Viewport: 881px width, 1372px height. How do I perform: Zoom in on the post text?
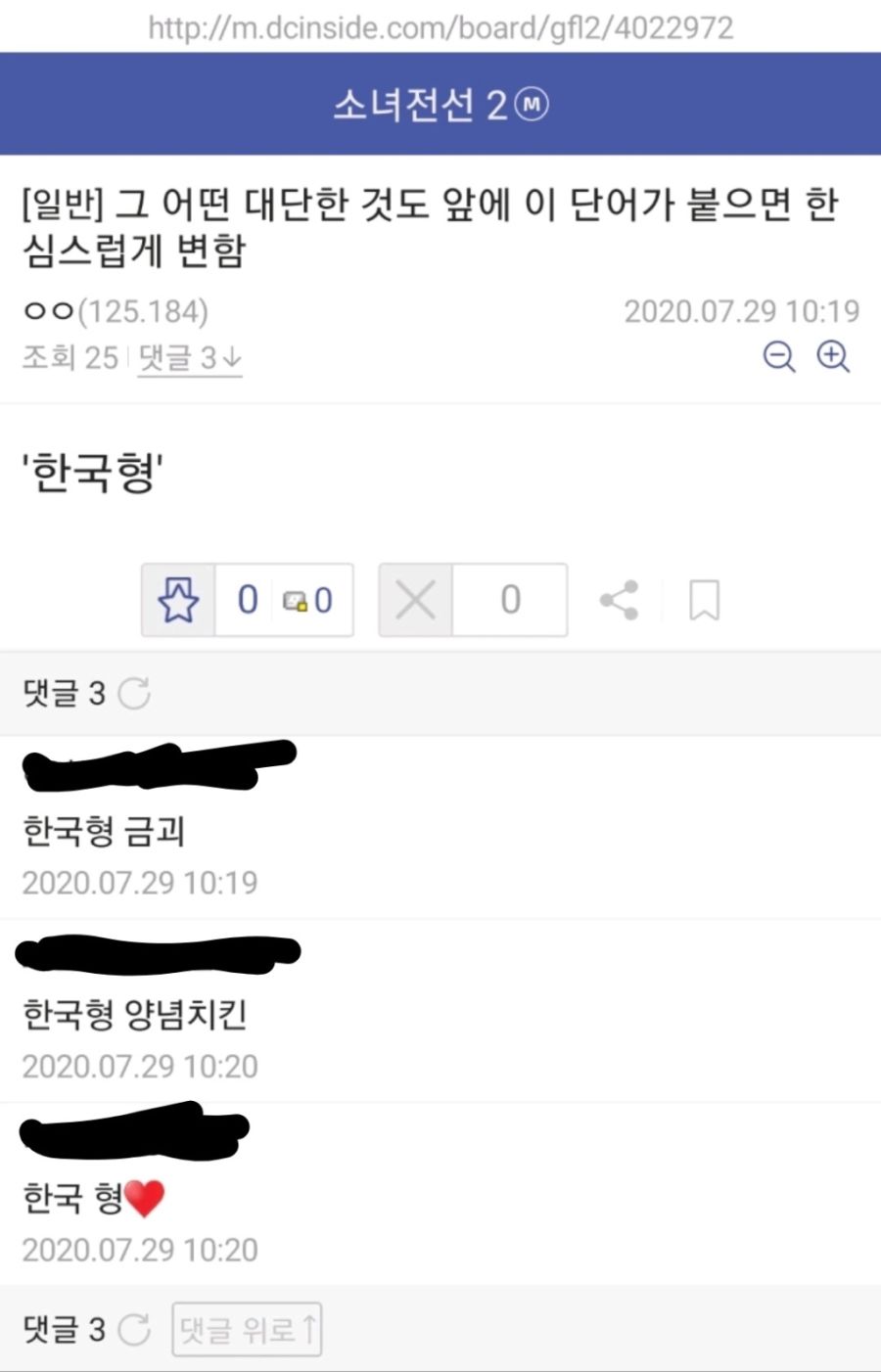pyautogui.click(x=832, y=356)
